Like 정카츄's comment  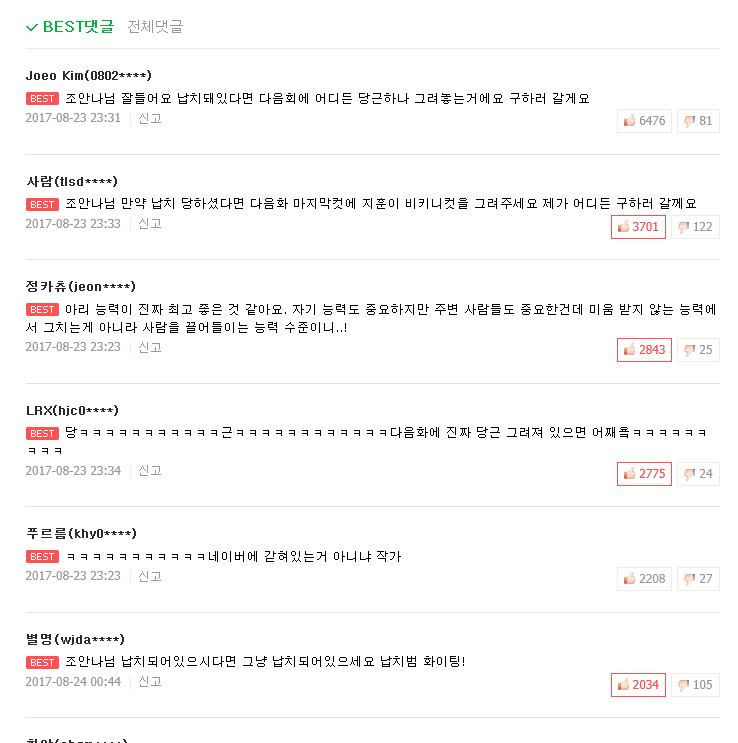644,350
